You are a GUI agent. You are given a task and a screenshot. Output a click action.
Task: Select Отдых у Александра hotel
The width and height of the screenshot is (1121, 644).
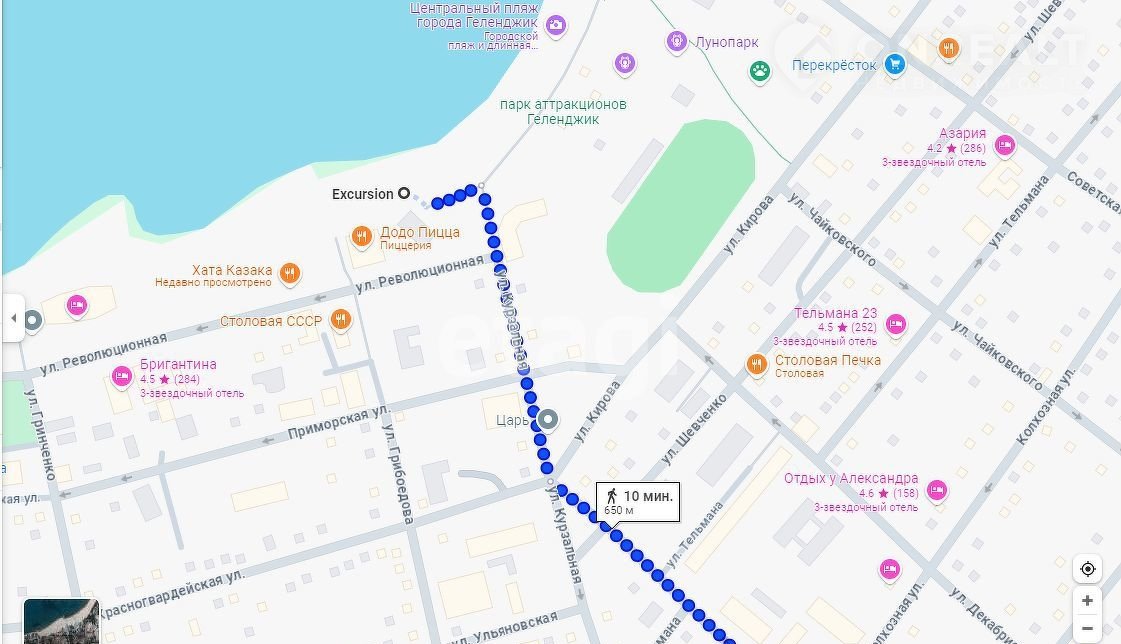[x=936, y=490]
